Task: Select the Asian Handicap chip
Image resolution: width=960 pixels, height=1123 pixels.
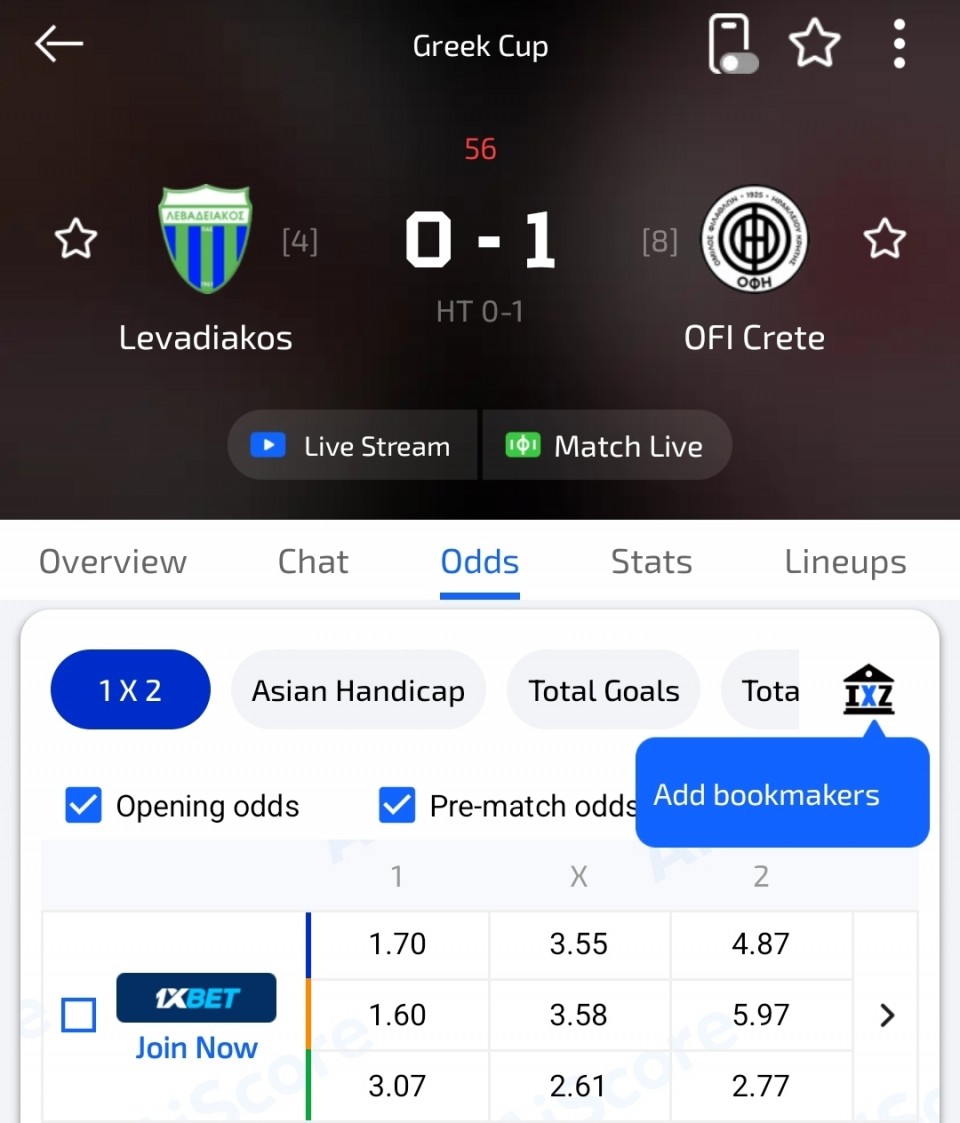Action: pyautogui.click(x=358, y=691)
